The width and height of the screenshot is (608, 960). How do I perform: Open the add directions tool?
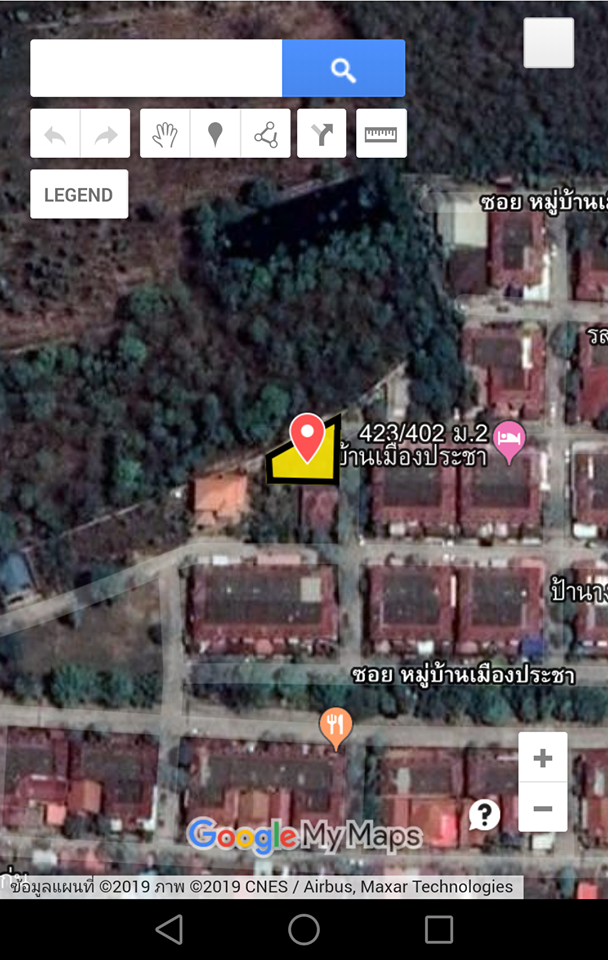tap(322, 134)
